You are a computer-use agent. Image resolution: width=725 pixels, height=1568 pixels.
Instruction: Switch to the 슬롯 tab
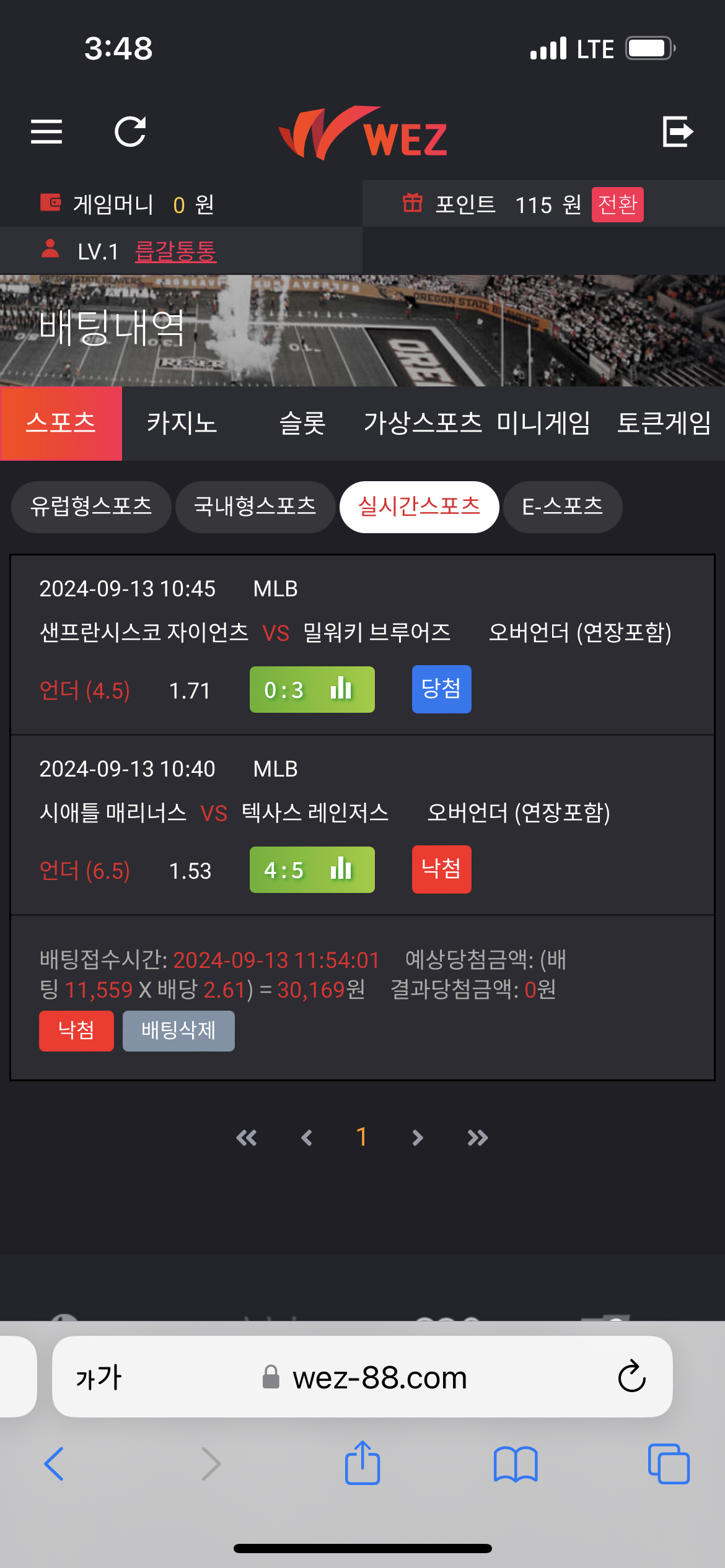coord(302,424)
